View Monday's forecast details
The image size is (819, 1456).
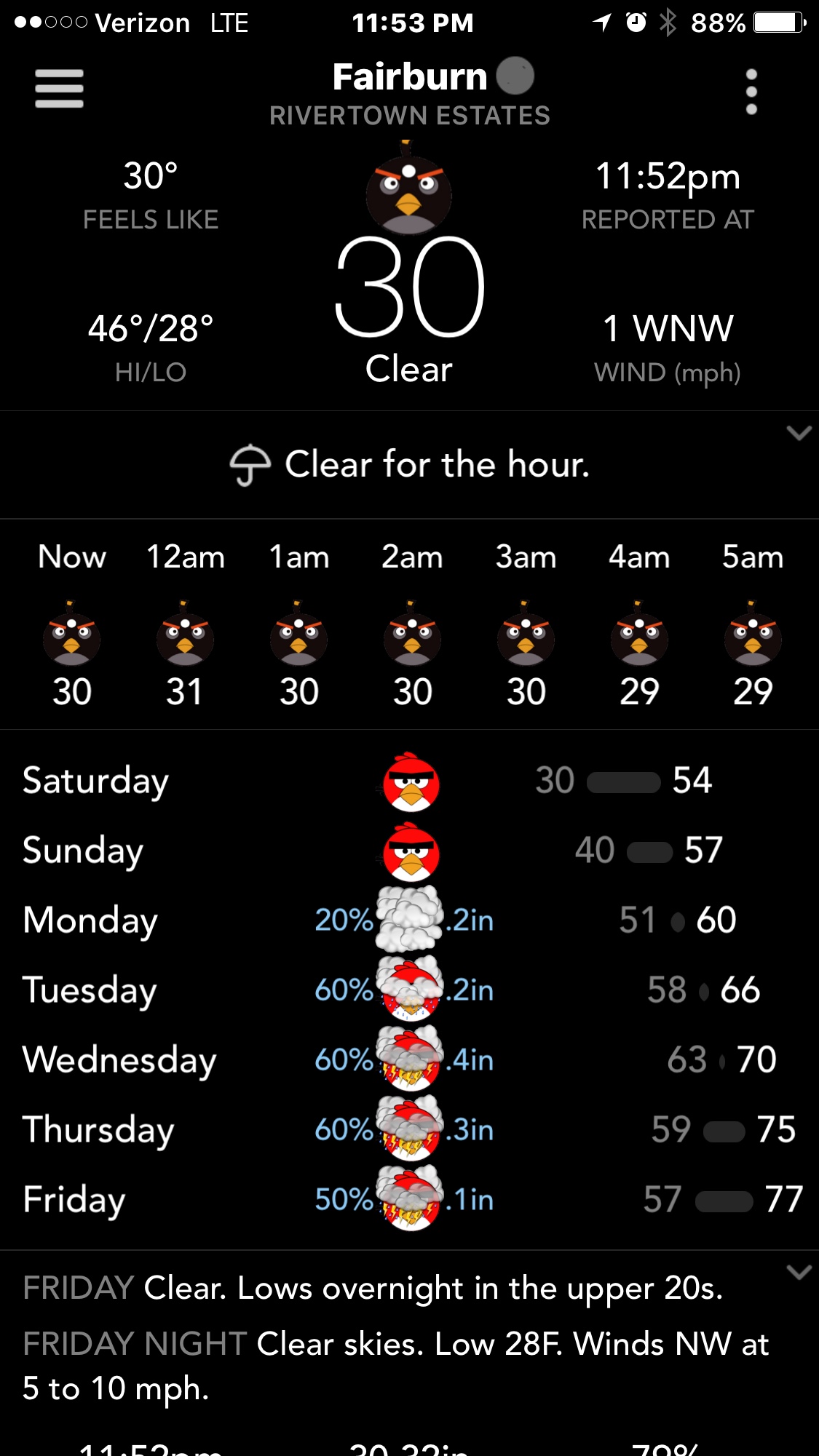coord(409,920)
